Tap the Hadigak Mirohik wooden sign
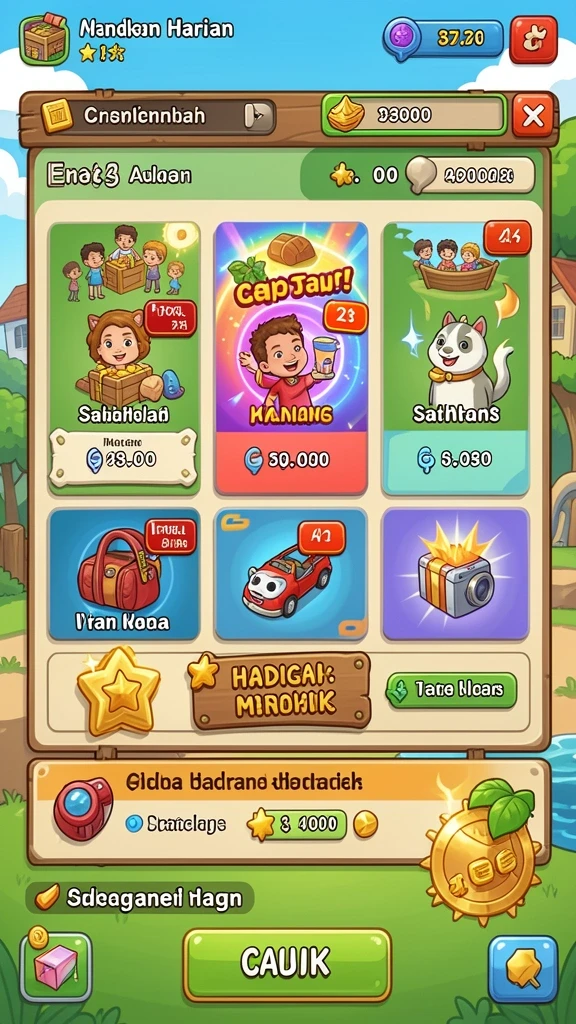 (x=281, y=691)
